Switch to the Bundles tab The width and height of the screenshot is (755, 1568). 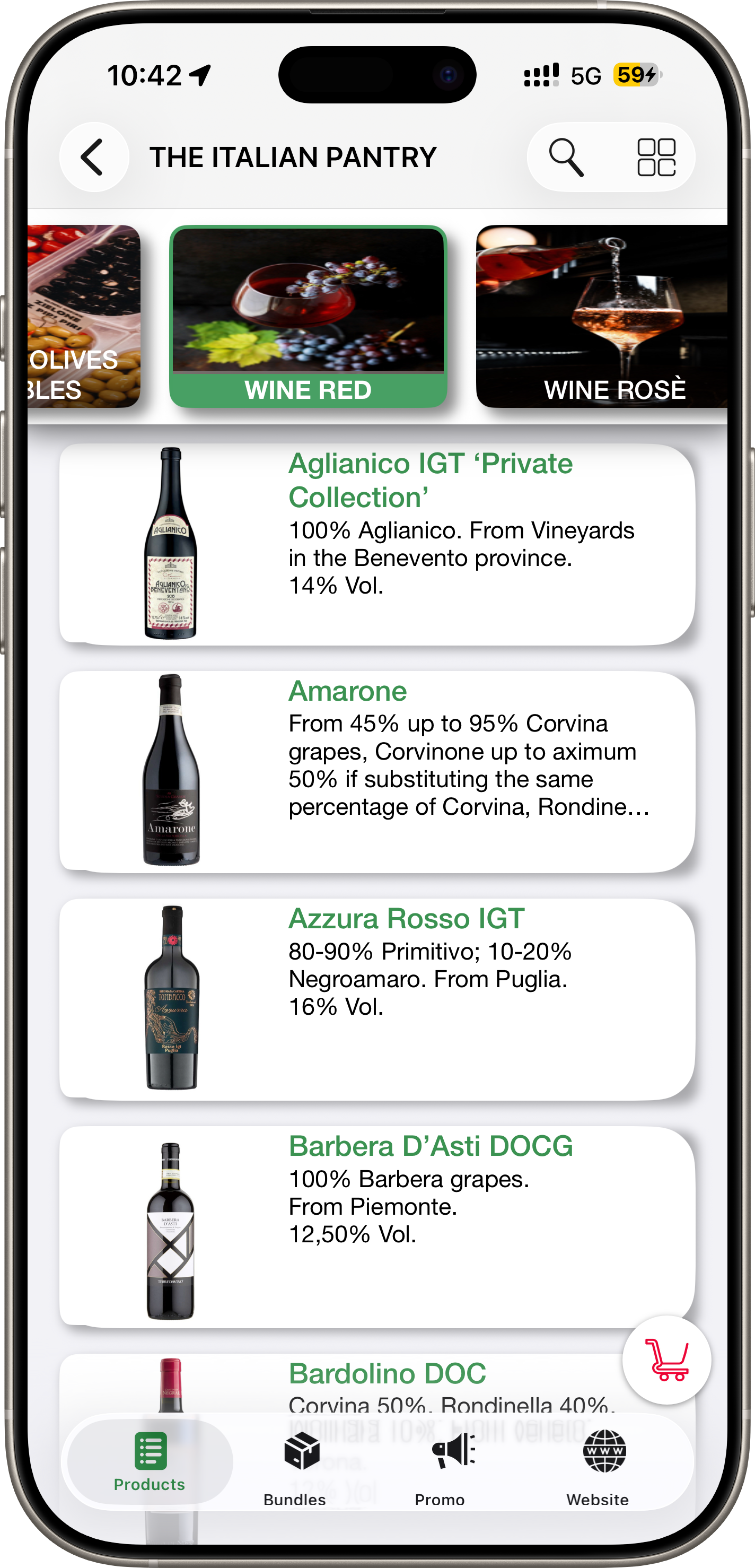pos(295,1467)
